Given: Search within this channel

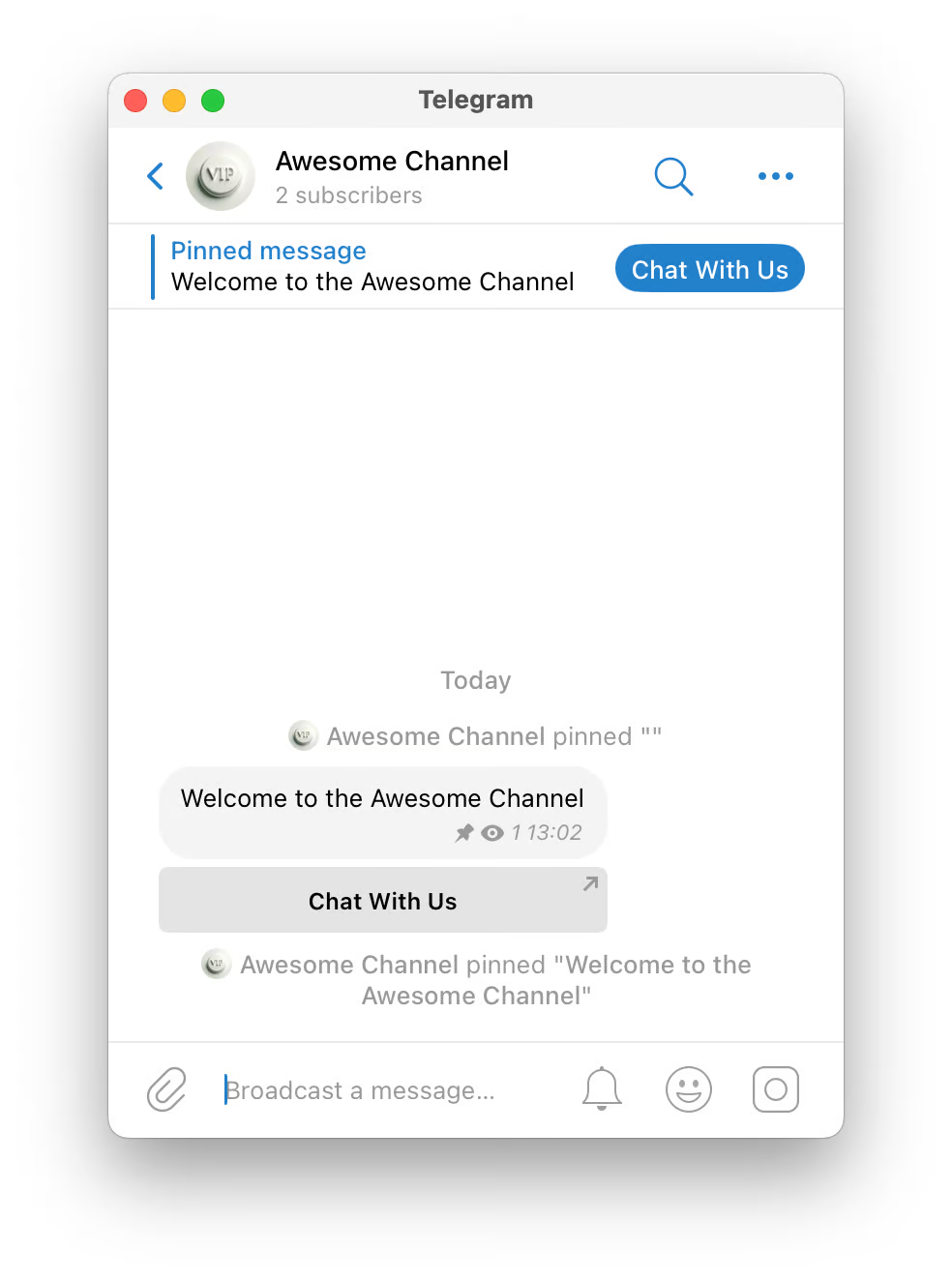Looking at the screenshot, I should tap(673, 176).
